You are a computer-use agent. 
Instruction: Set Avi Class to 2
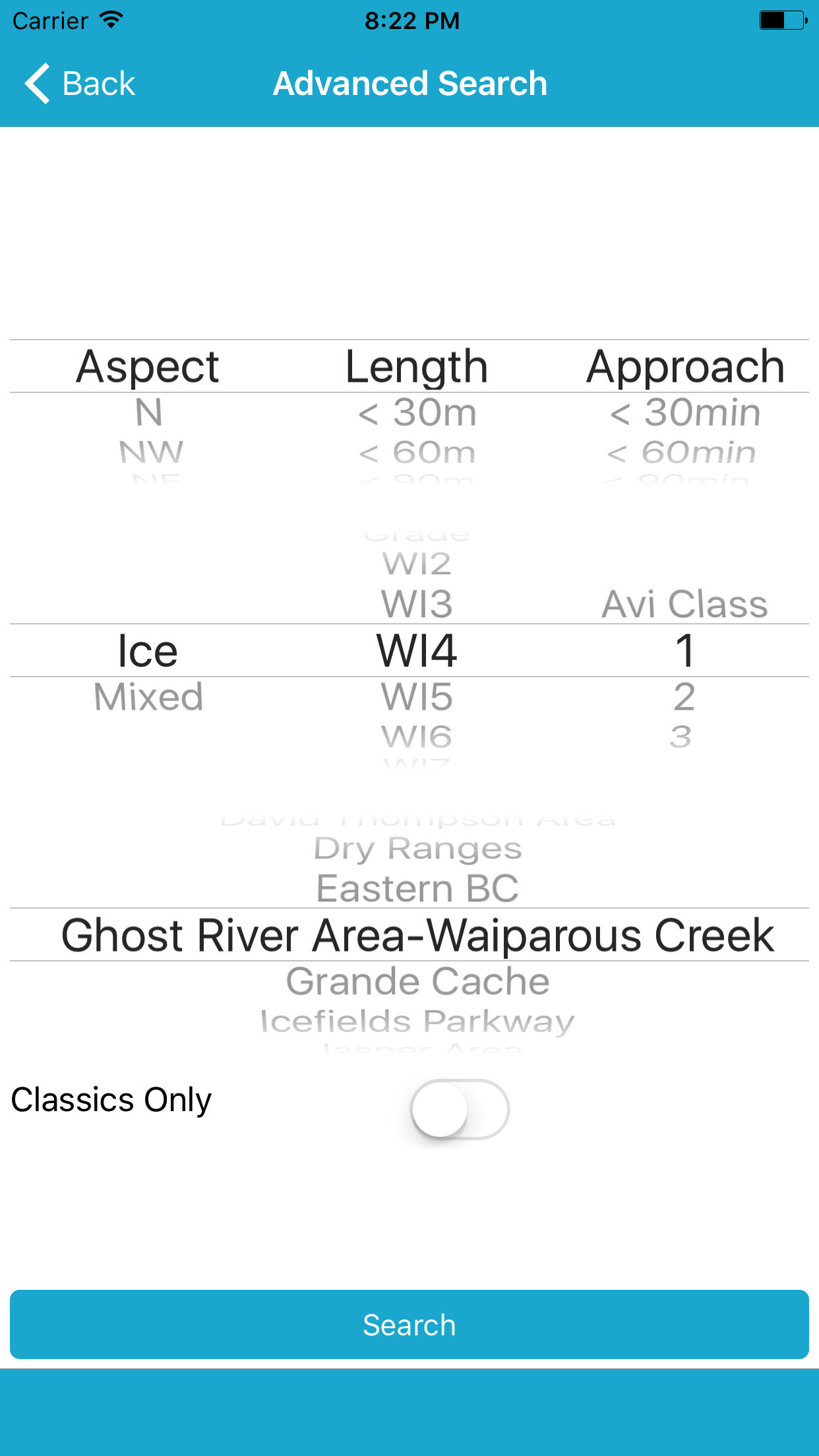(684, 697)
